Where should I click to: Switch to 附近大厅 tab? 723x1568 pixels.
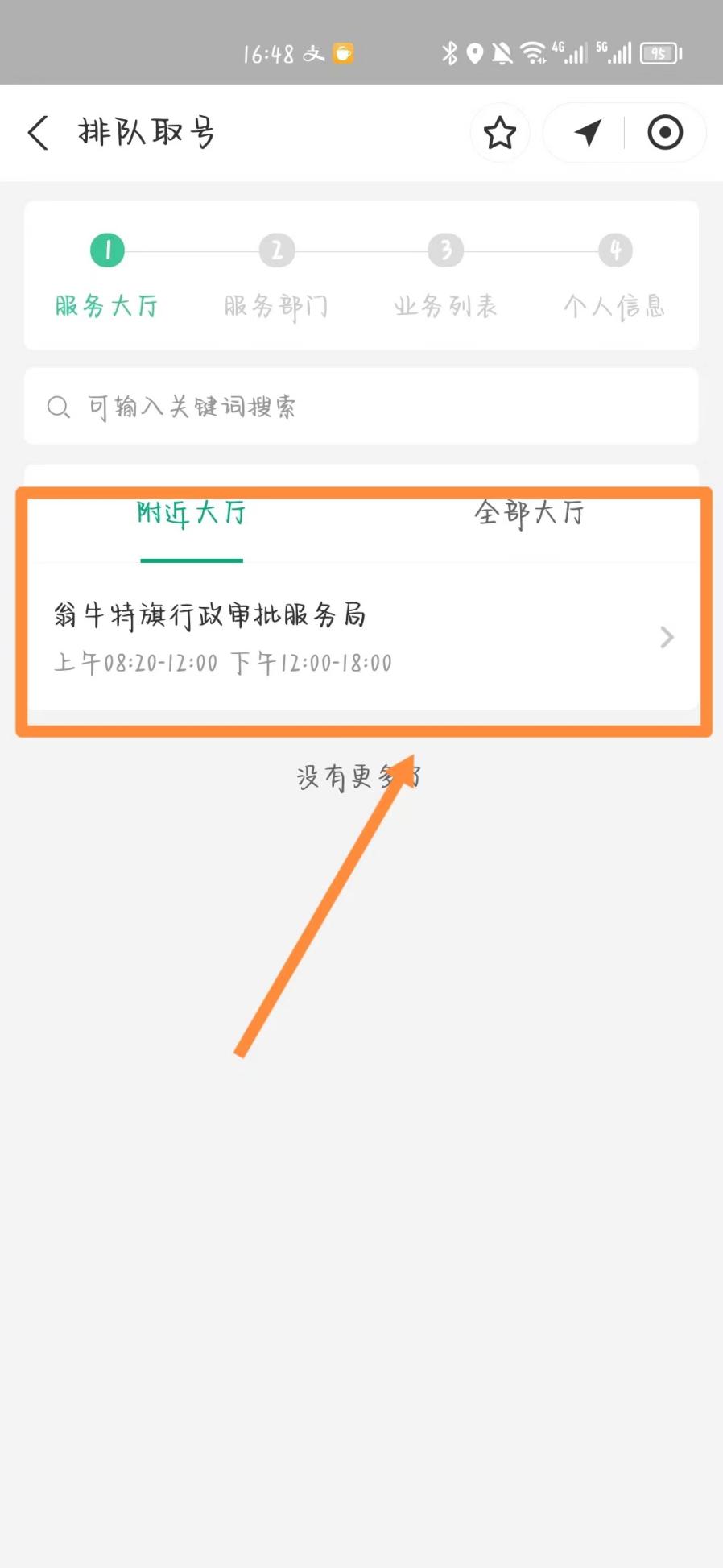(192, 513)
